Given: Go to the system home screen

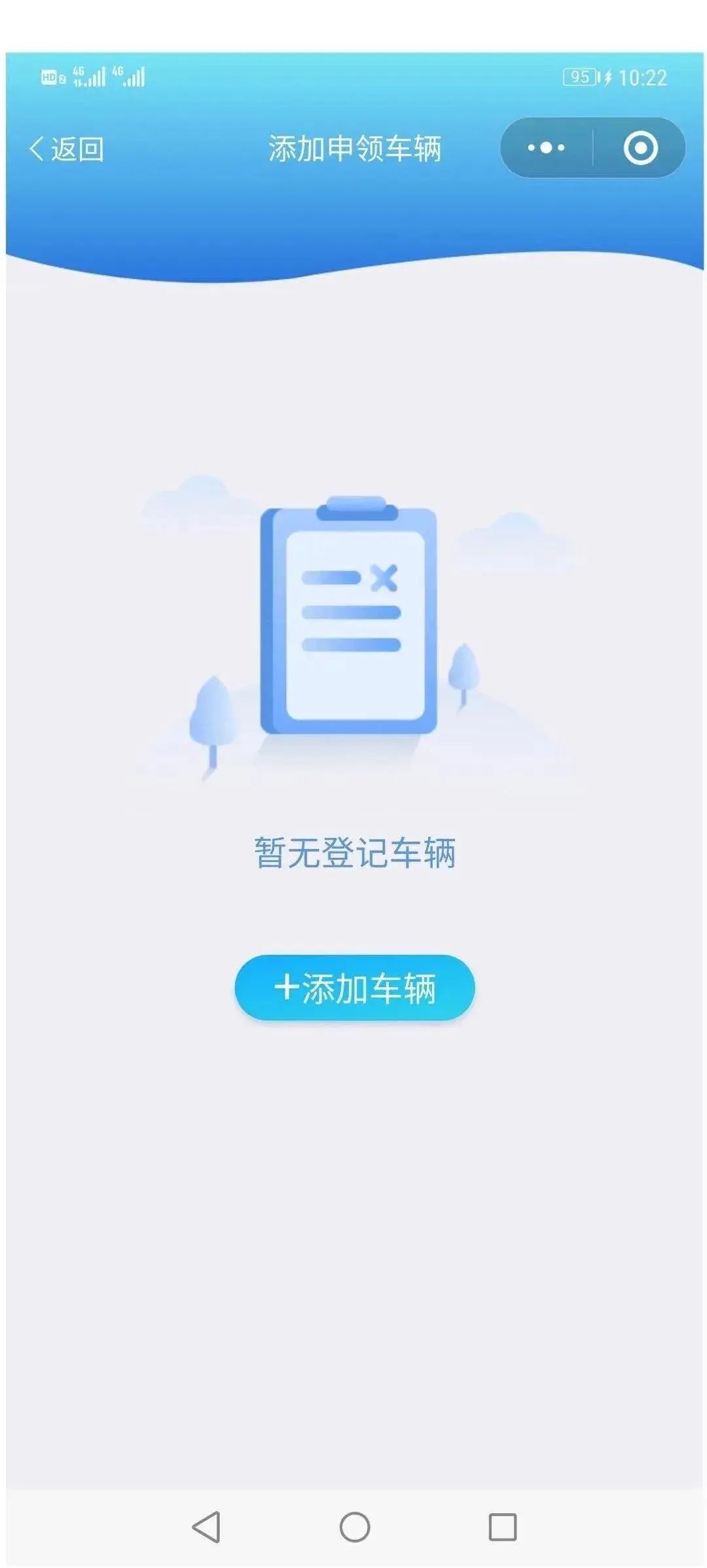Looking at the screenshot, I should [355, 1527].
